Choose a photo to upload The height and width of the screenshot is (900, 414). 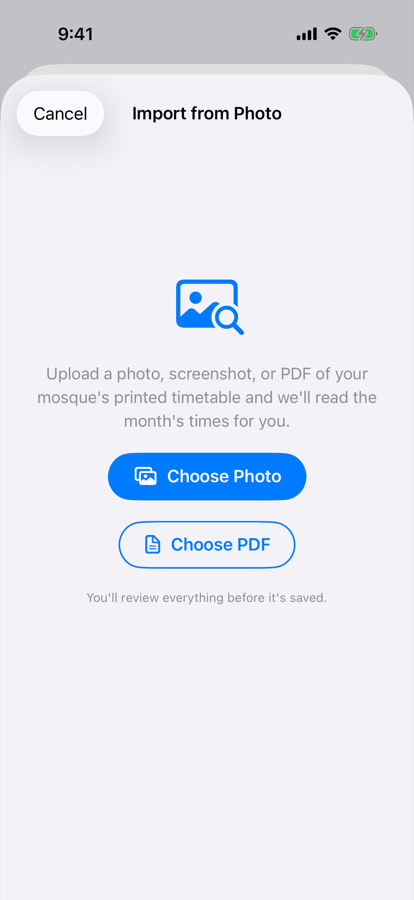click(207, 476)
